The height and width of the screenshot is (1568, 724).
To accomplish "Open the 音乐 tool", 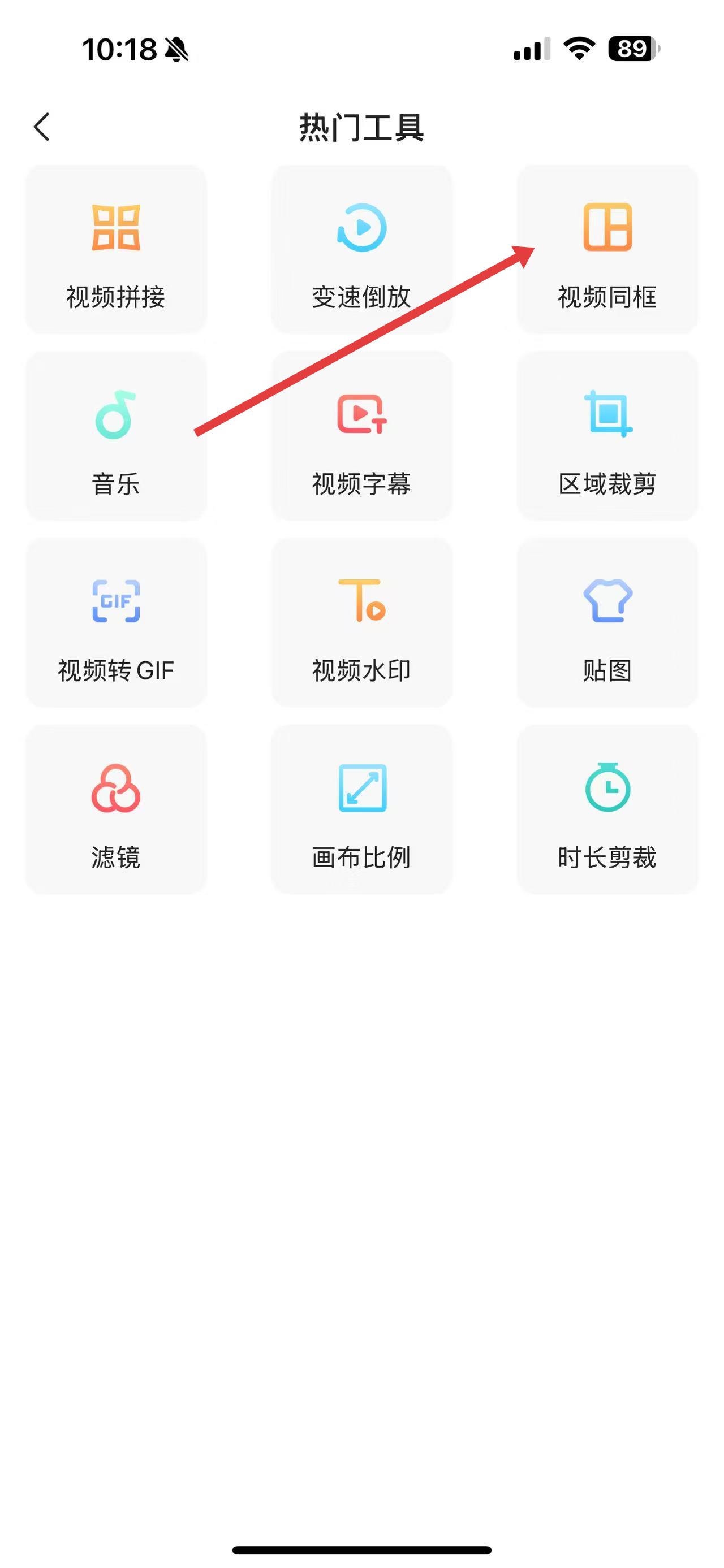I will [x=116, y=436].
